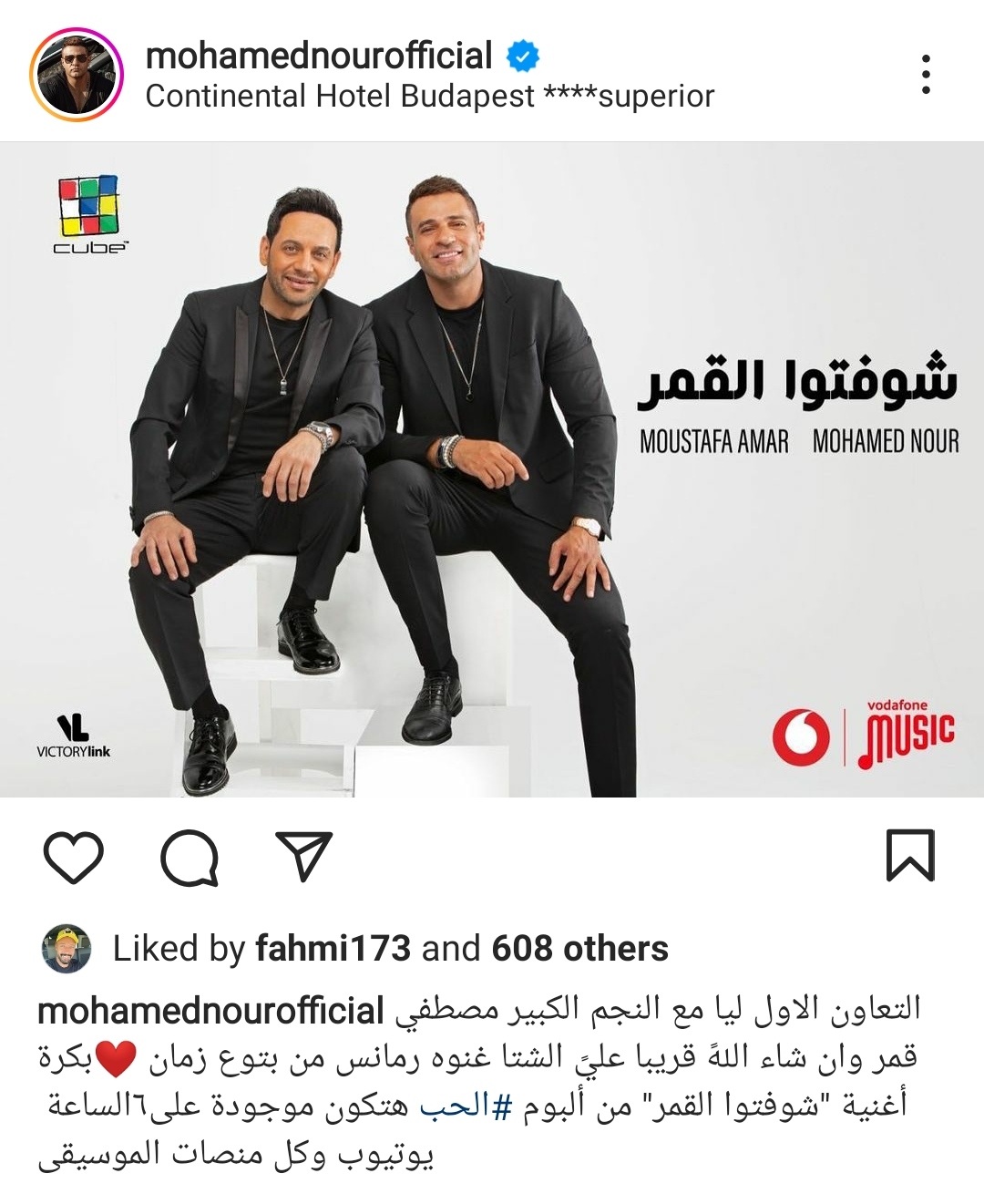Open the album cover image post
Viewport: 984px width, 1204px height.
(492, 469)
